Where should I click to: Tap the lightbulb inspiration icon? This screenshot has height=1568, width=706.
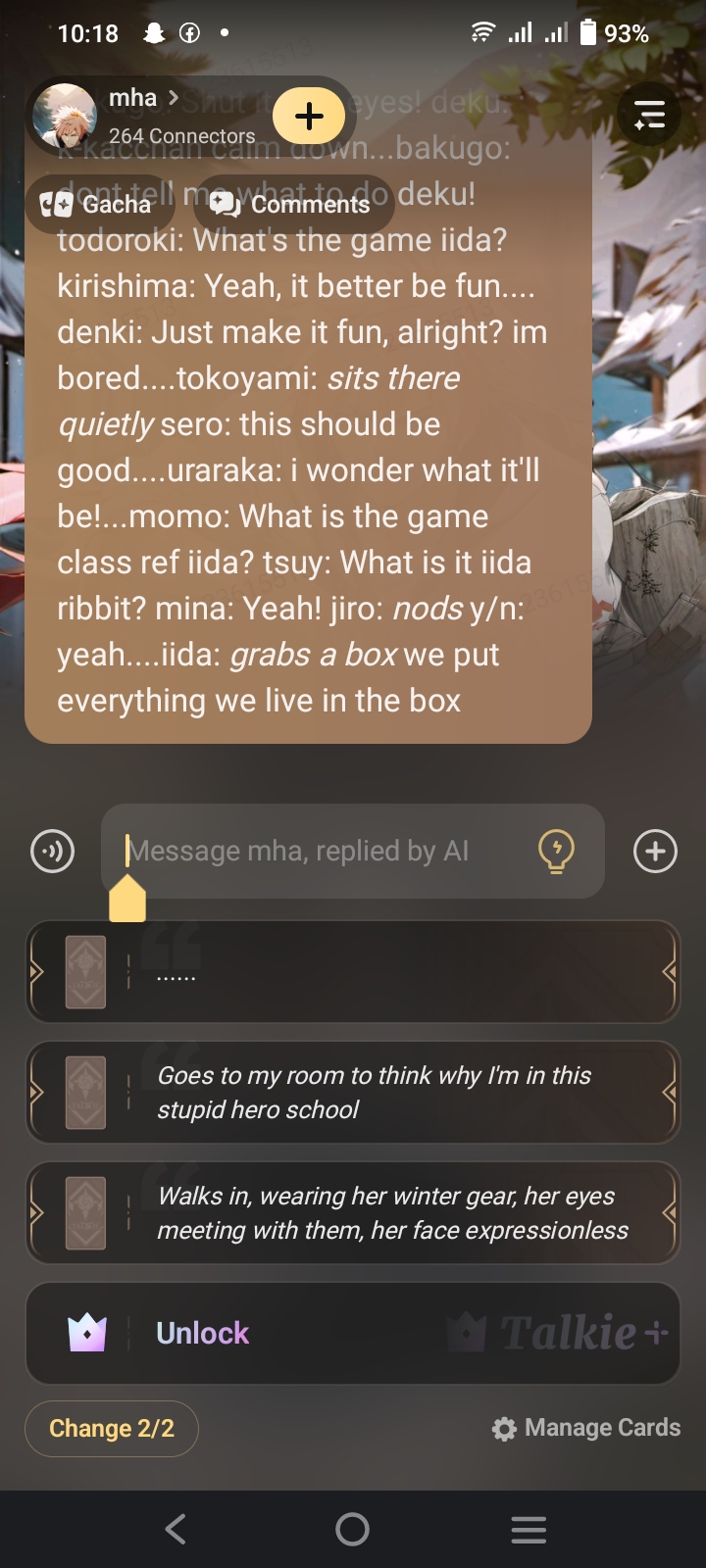pyautogui.click(x=556, y=851)
